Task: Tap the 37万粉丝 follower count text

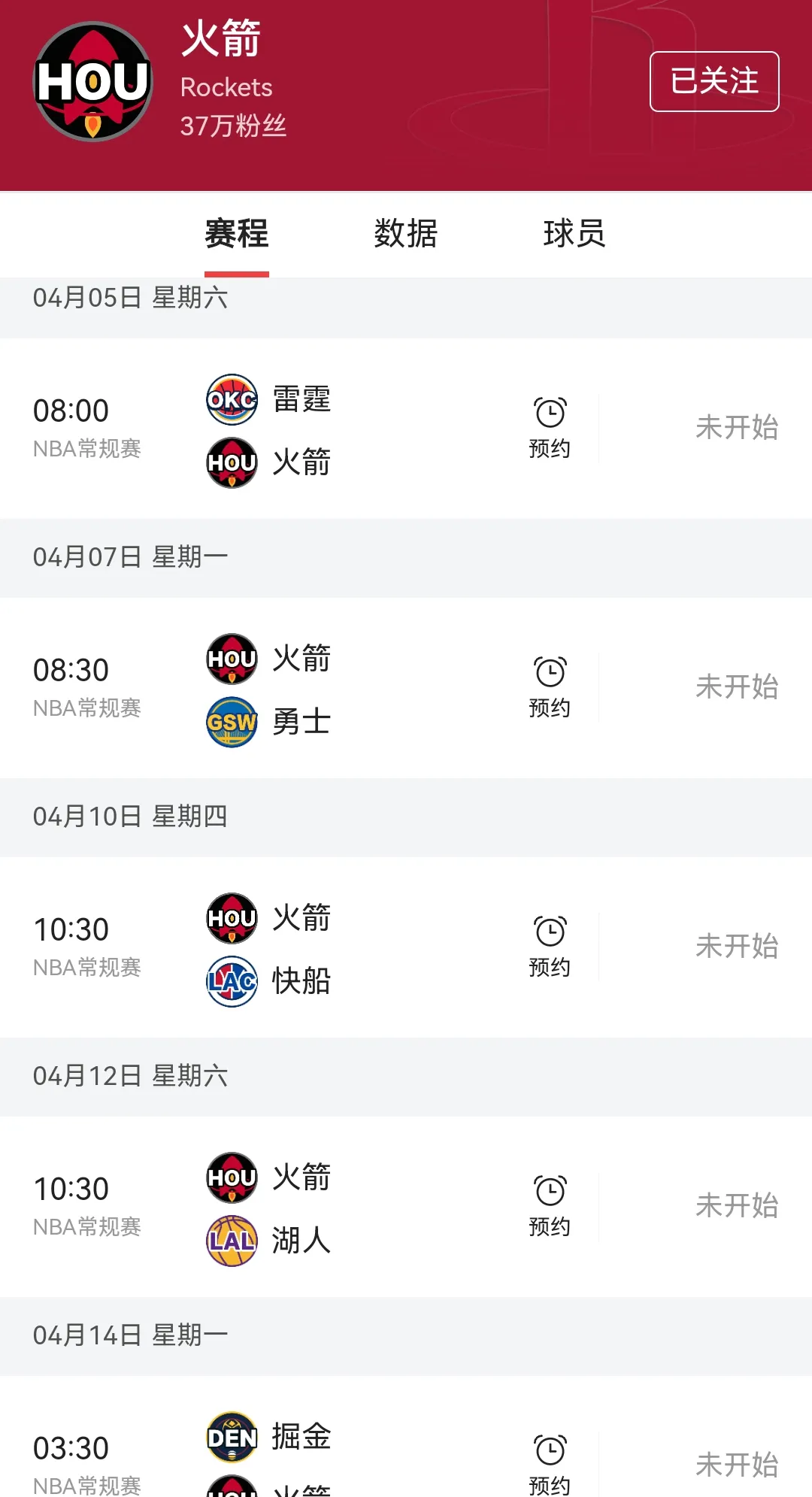Action: tap(235, 128)
